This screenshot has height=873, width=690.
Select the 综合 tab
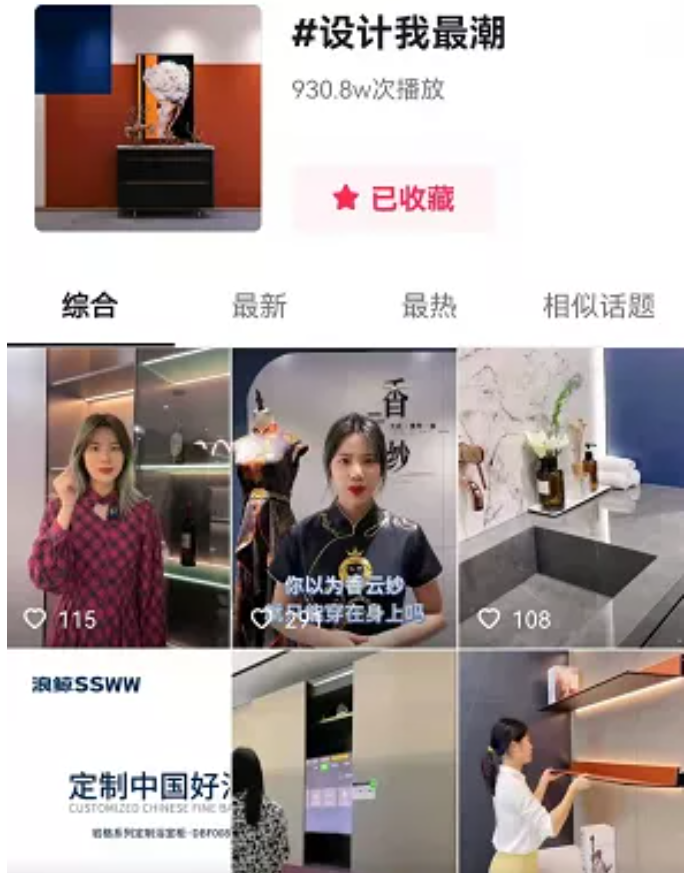(90, 306)
